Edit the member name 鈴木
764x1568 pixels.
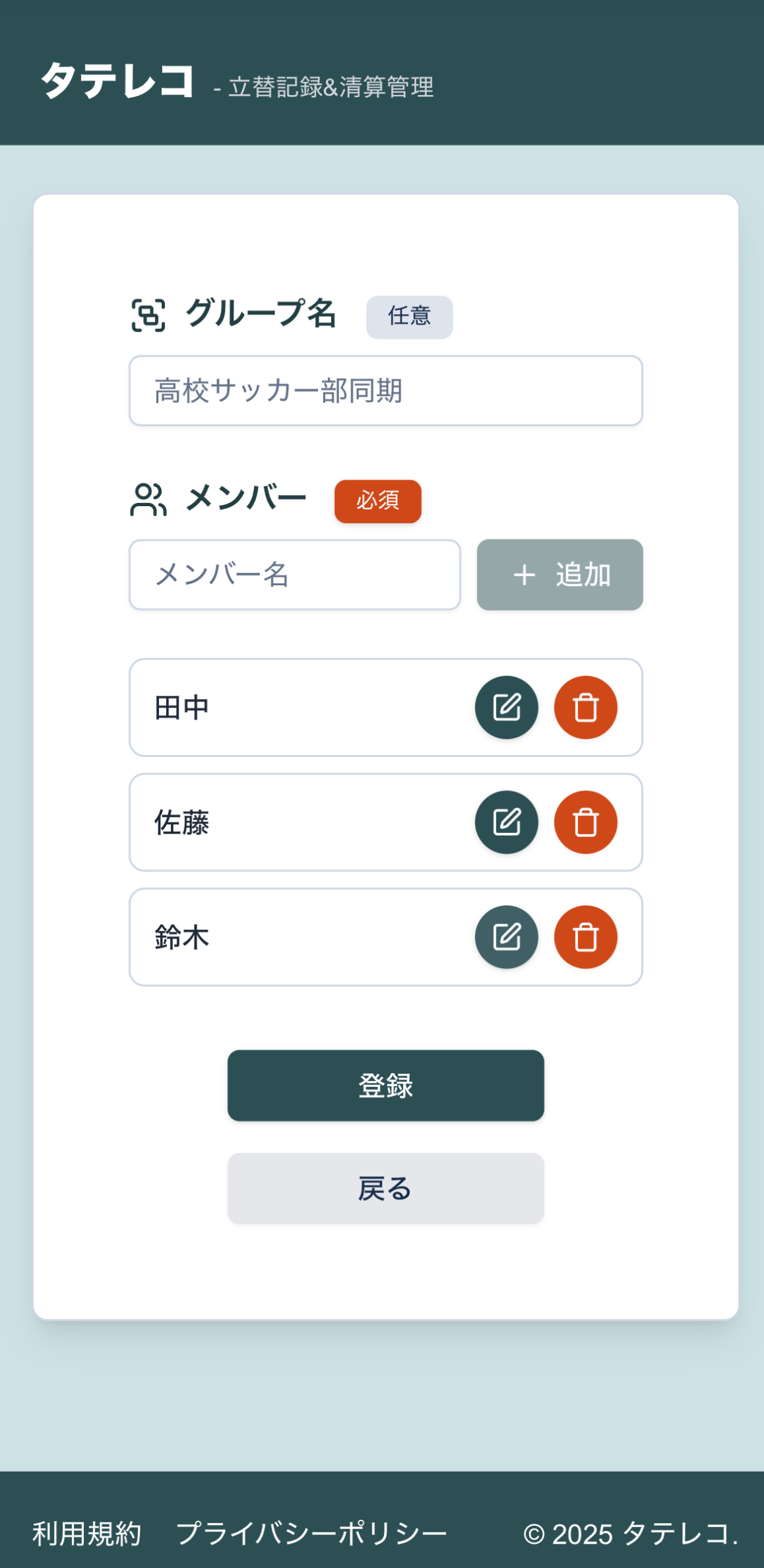[x=506, y=937]
